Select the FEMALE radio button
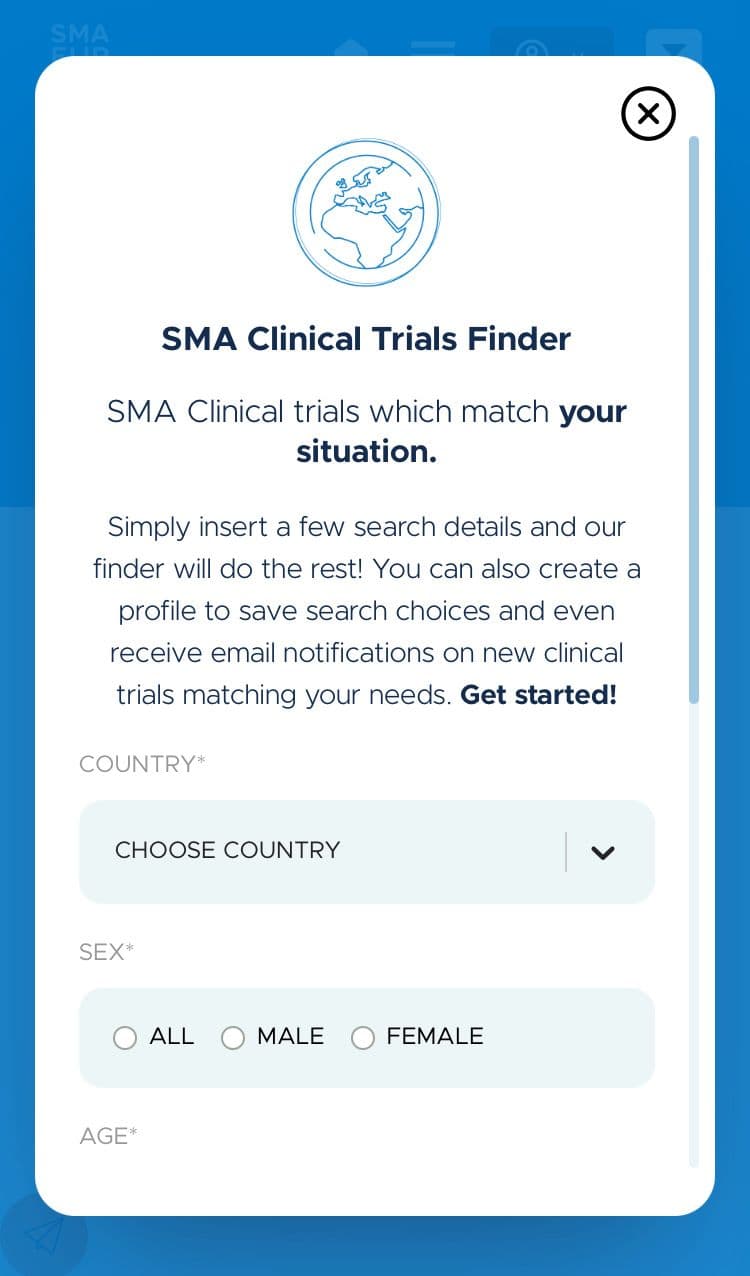 coord(363,1038)
